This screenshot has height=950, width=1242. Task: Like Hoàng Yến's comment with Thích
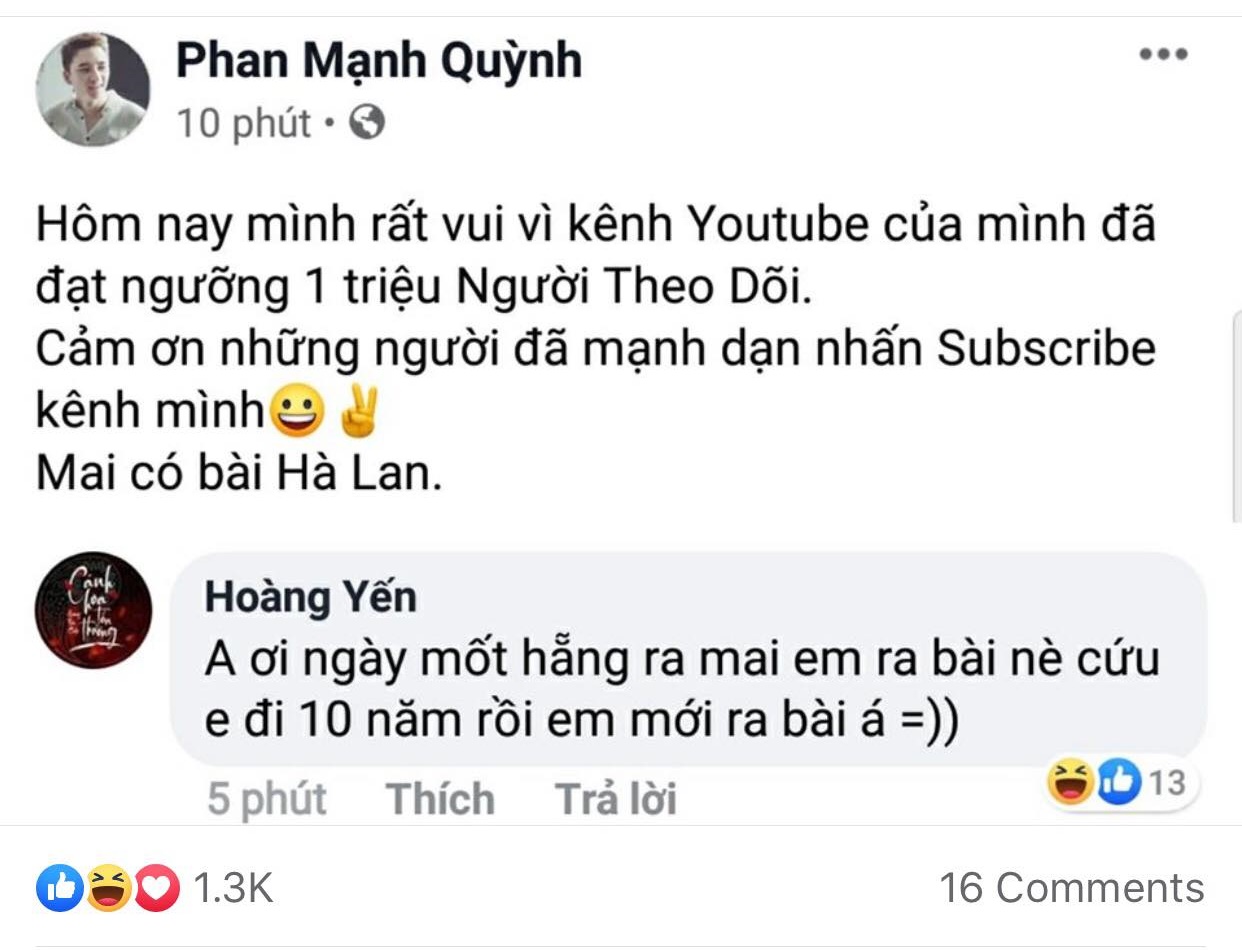pyautogui.click(x=440, y=799)
